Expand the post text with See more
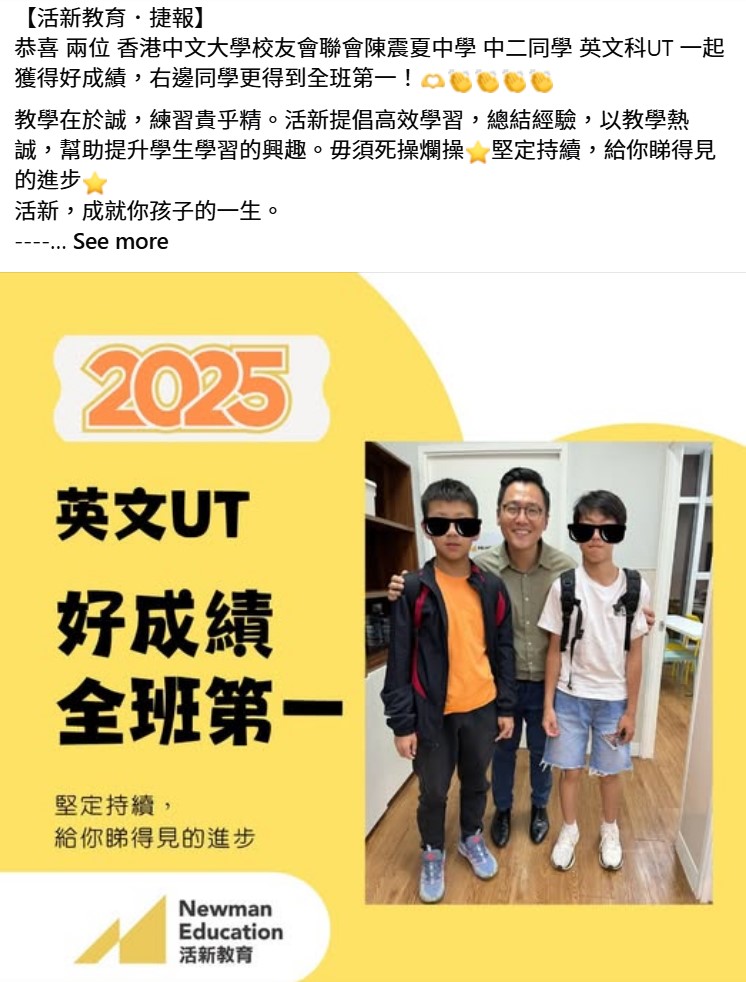 coord(120,242)
